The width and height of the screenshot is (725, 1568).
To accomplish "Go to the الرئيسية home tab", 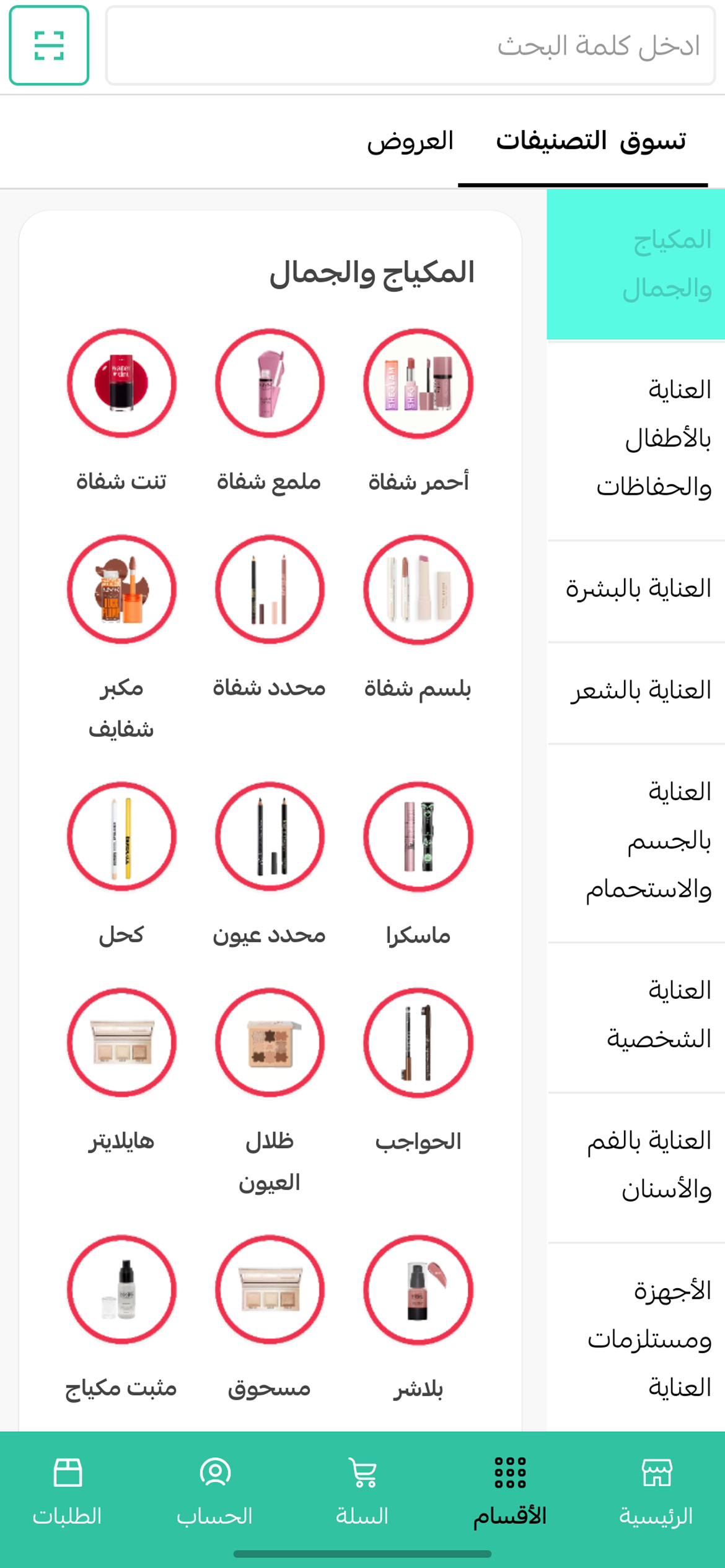I will [x=656, y=1491].
